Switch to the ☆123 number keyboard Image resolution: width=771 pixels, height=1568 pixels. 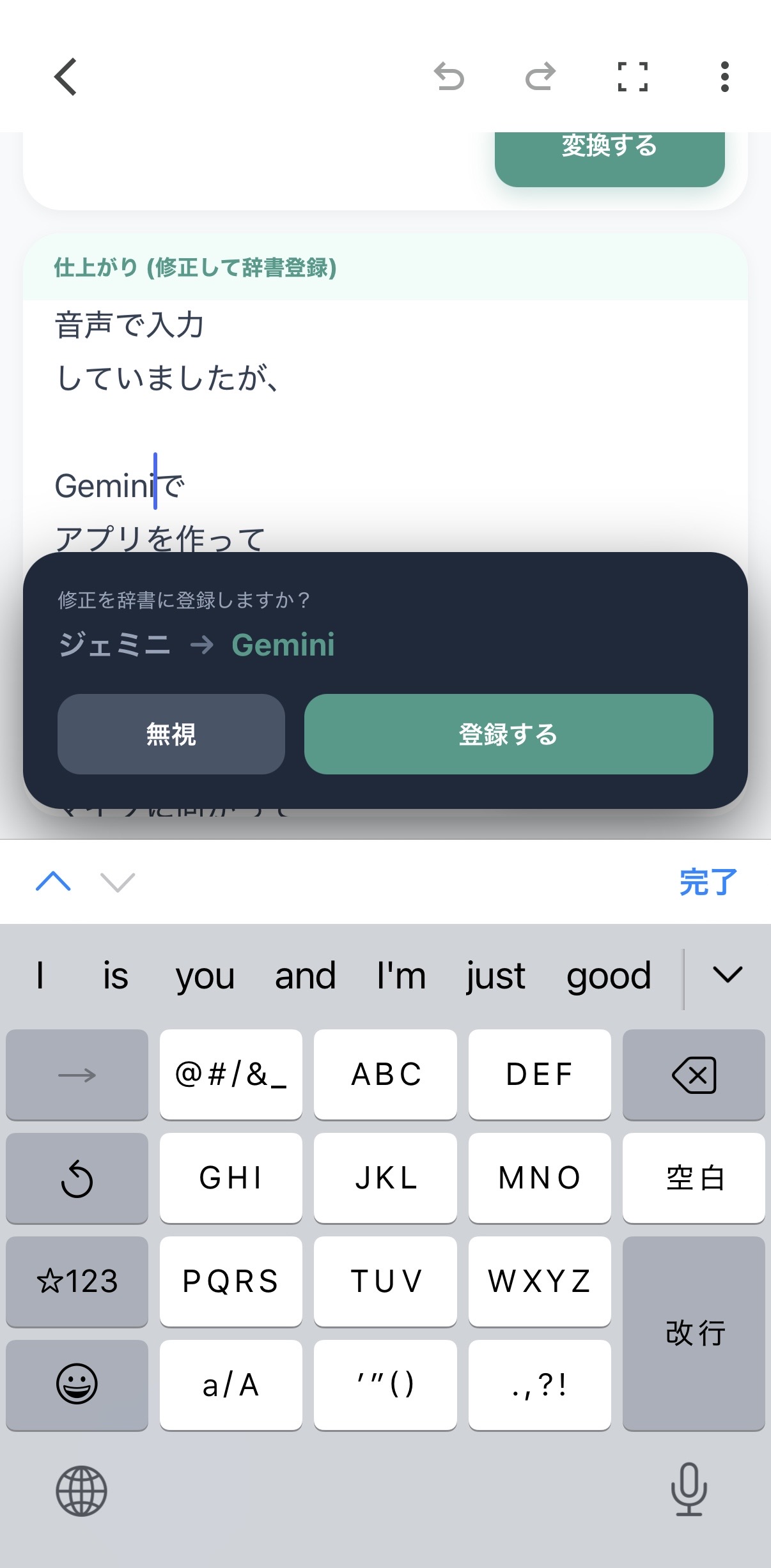click(x=77, y=1282)
